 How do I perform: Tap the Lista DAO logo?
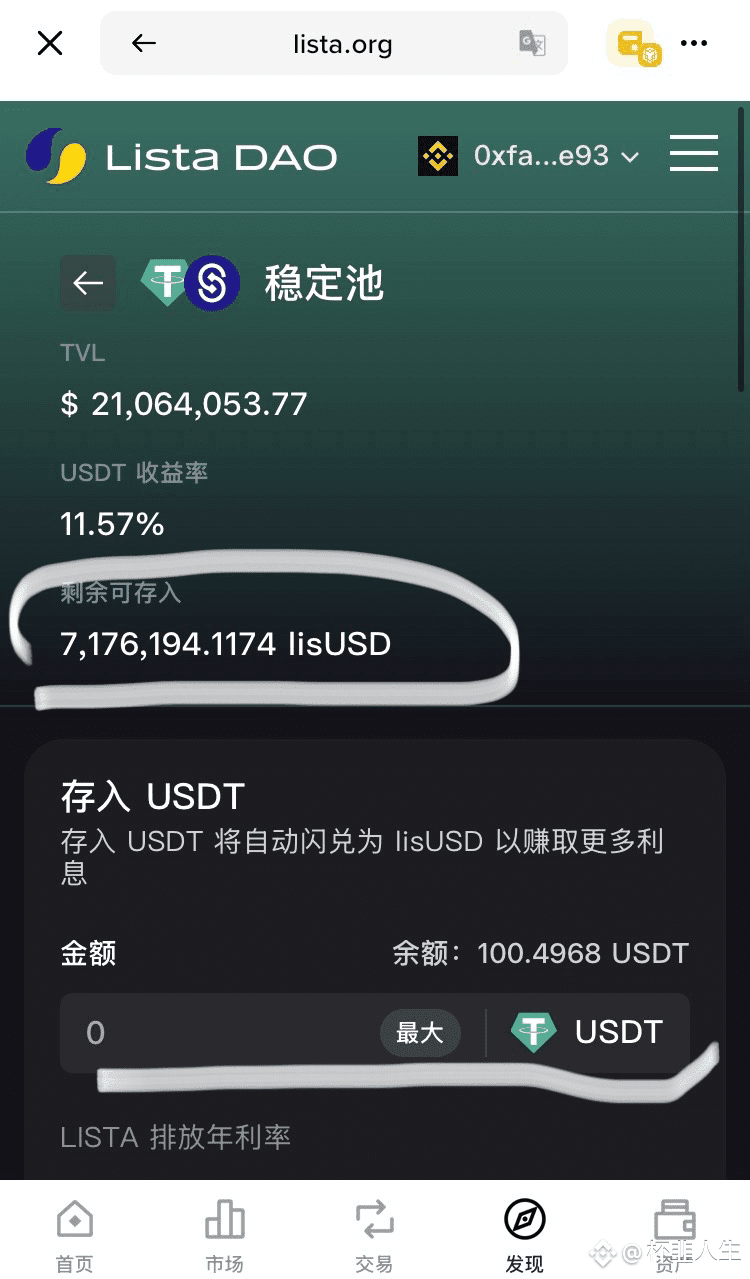(181, 157)
